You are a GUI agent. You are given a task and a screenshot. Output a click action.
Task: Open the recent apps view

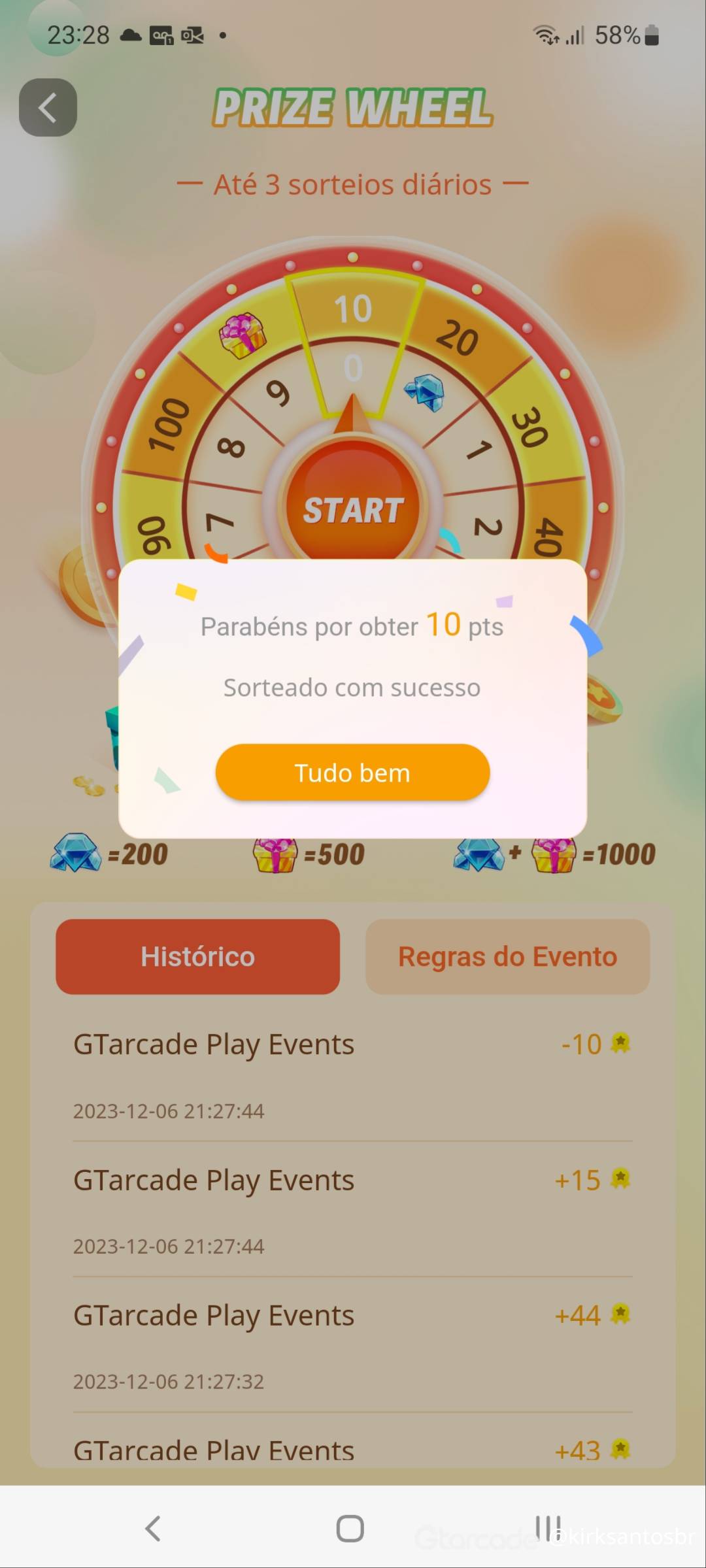(548, 1528)
